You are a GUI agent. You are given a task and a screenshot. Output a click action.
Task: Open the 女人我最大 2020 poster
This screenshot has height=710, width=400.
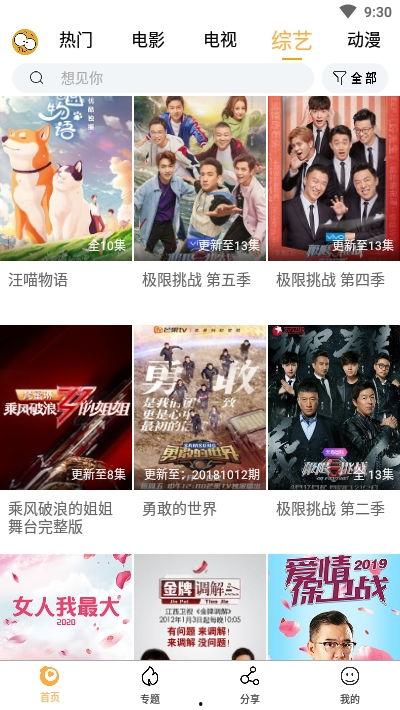click(x=66, y=607)
